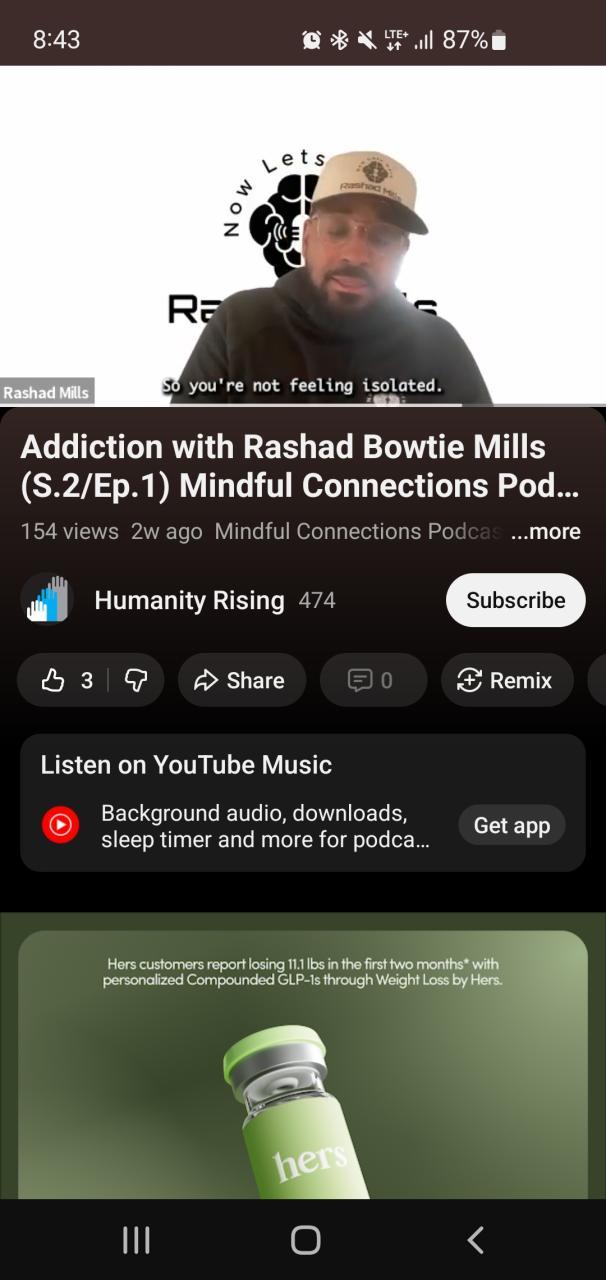Screen dimensions: 606x1280
Task: Go back with the system back button
Action: [x=476, y=1240]
